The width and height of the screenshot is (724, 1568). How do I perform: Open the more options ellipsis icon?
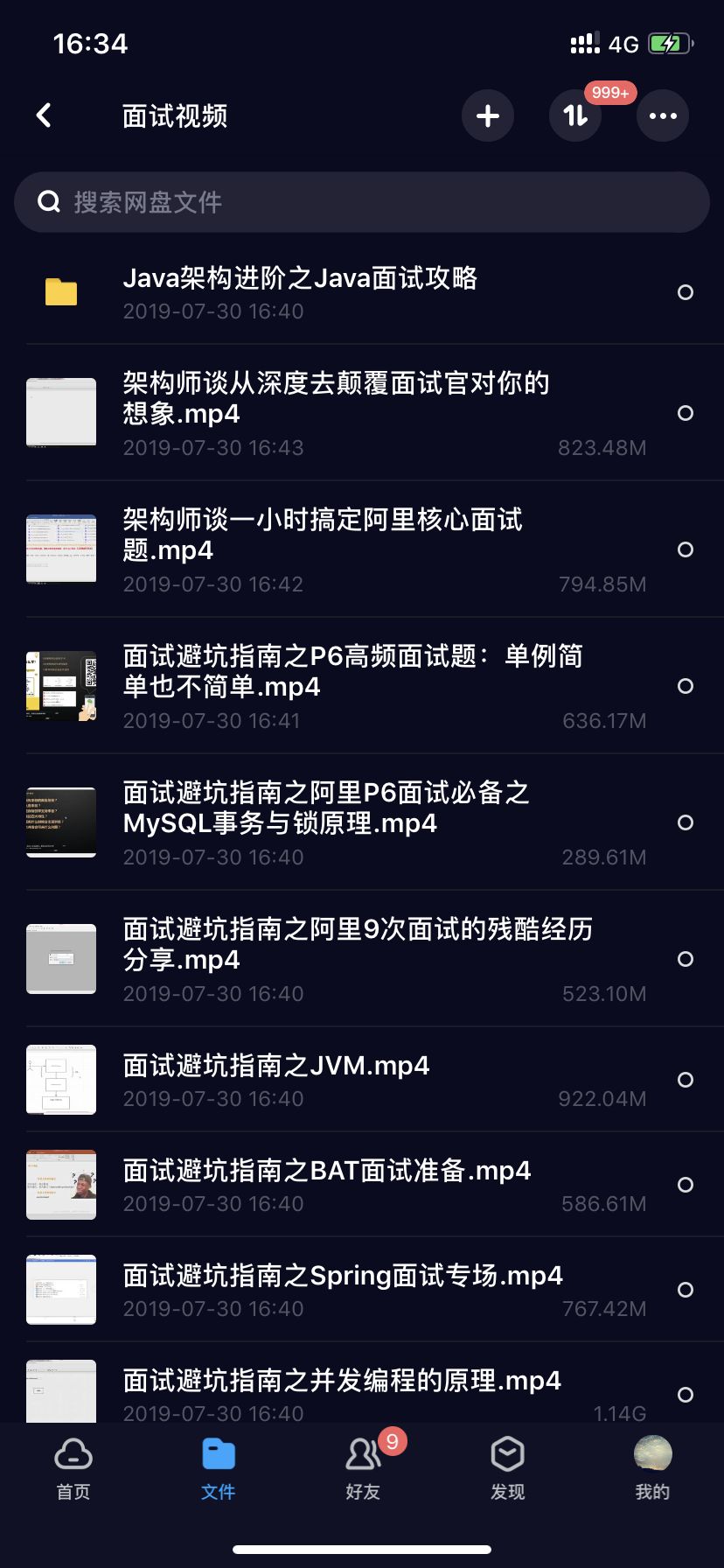[662, 115]
